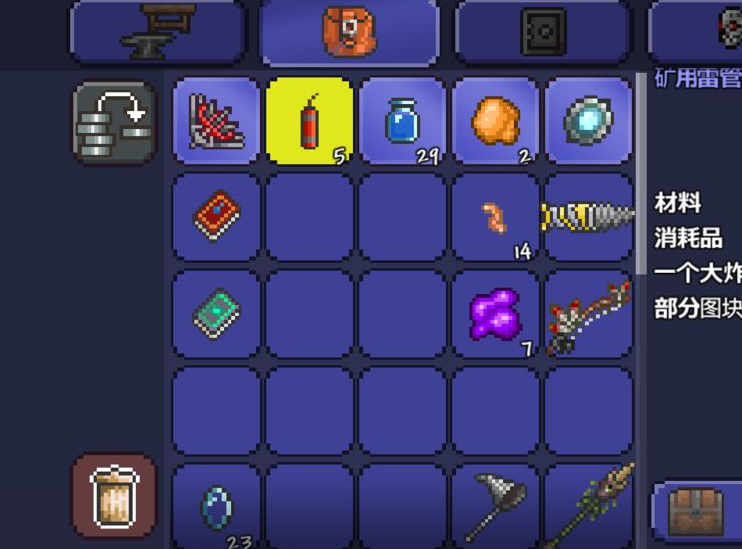Select the green spell tome
The width and height of the screenshot is (742, 549).
click(216, 312)
